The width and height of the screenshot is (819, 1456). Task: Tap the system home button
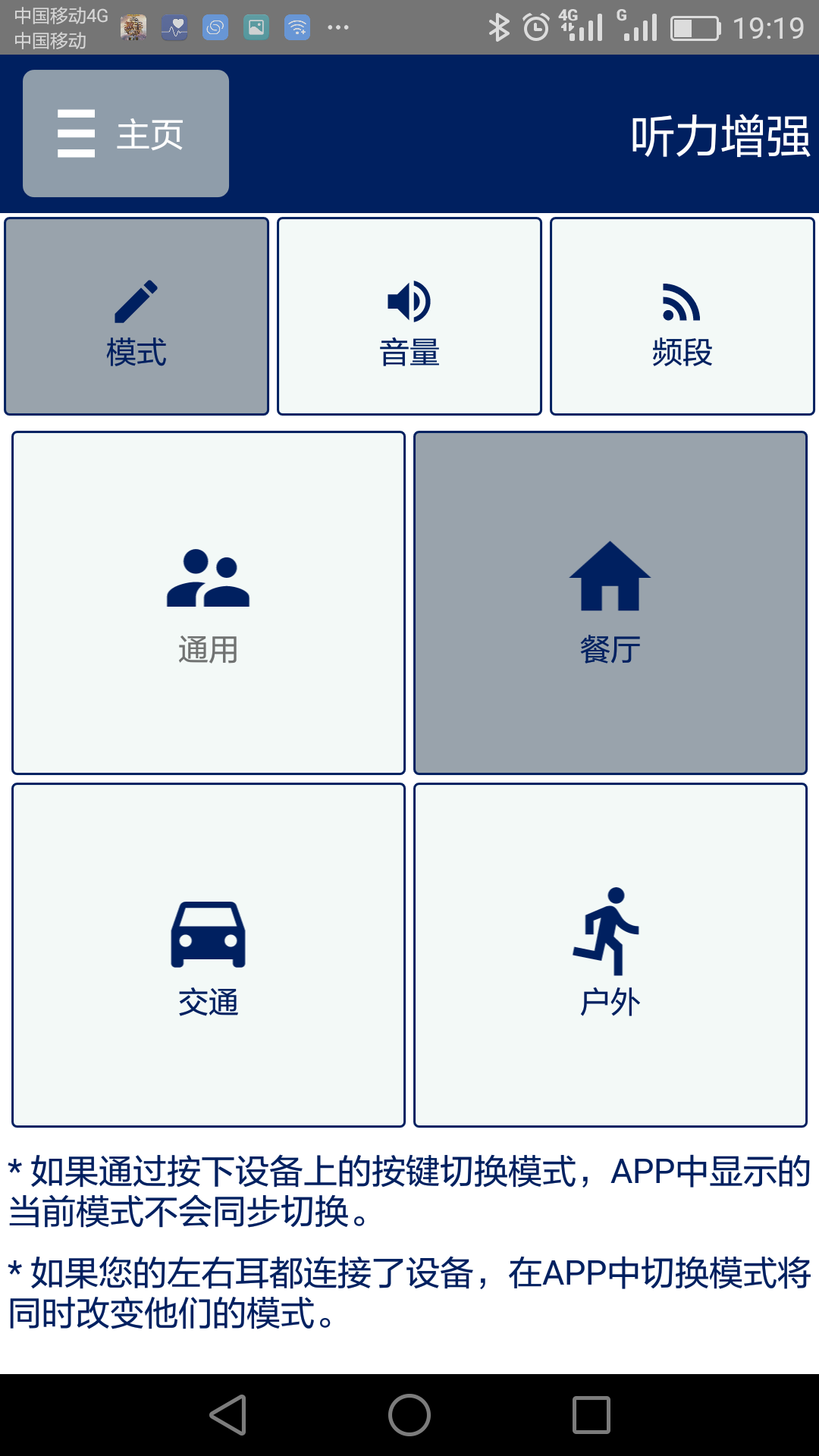click(409, 1415)
